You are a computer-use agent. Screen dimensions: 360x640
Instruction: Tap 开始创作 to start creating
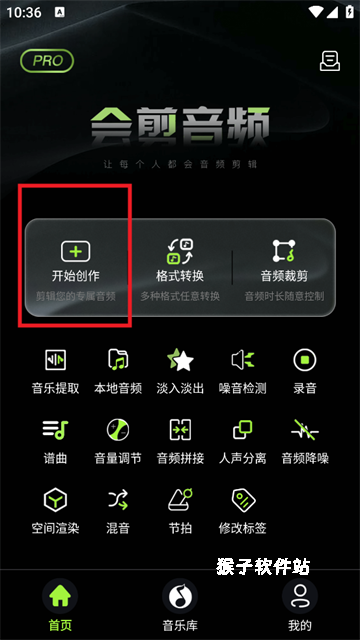point(76,267)
